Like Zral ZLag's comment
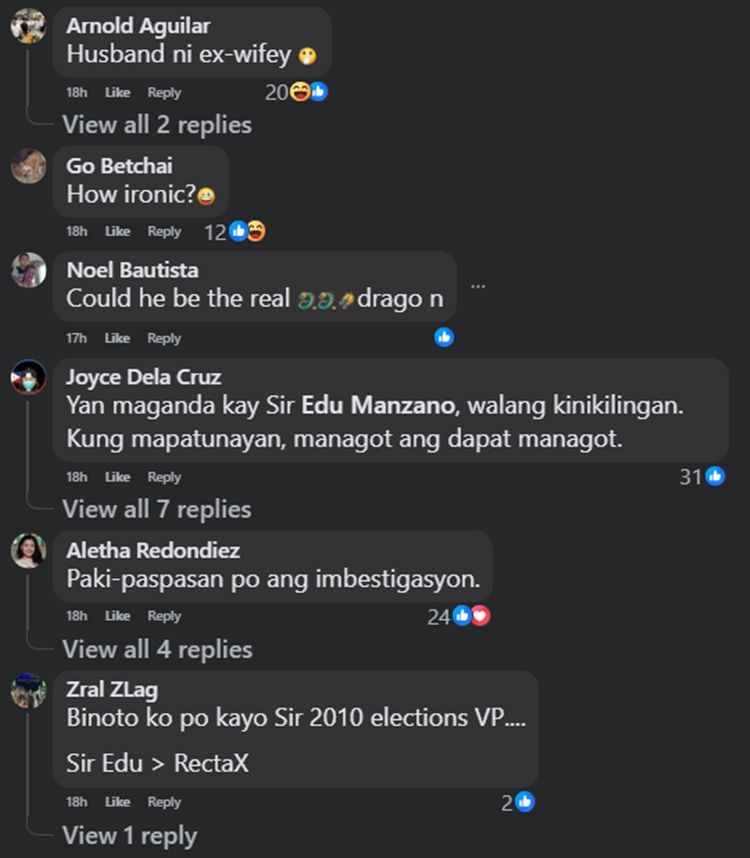The image size is (750, 858). click(118, 802)
